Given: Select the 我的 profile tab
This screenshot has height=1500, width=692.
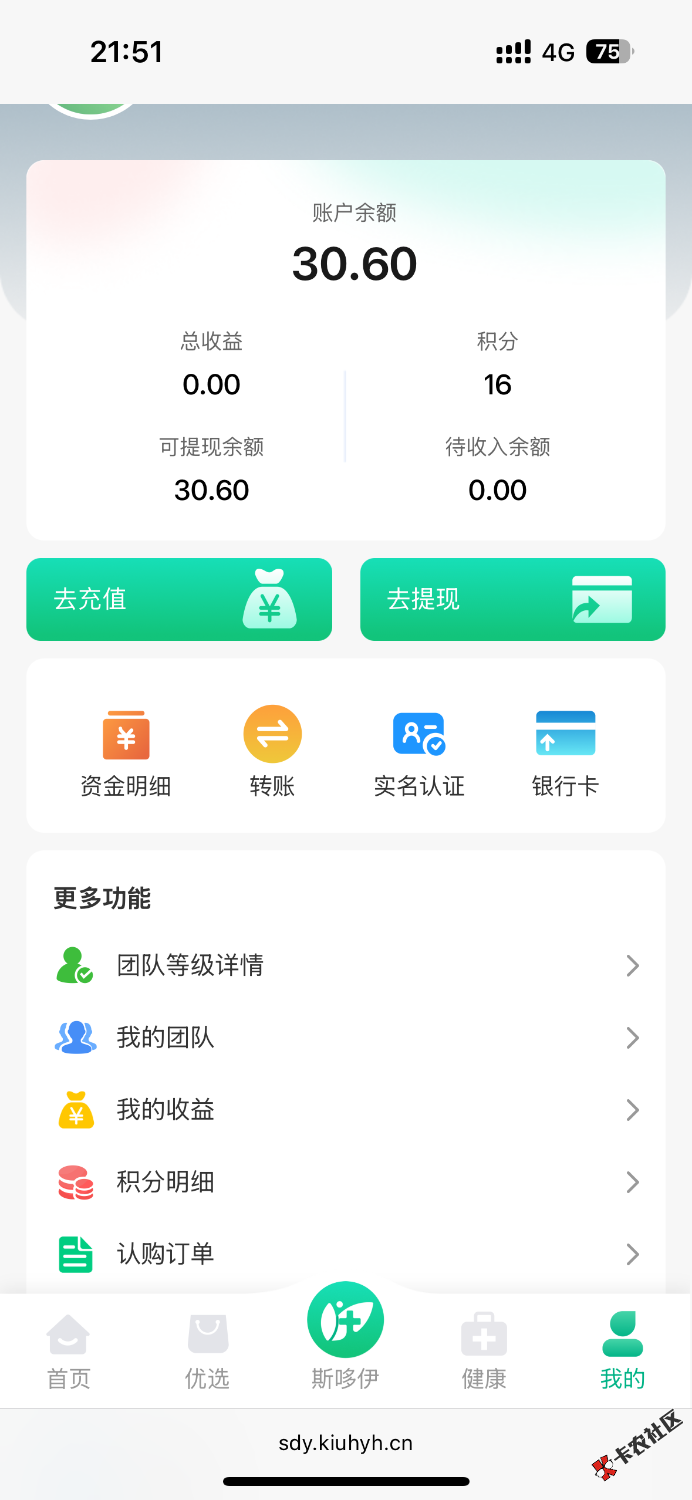Looking at the screenshot, I should click(x=622, y=1352).
